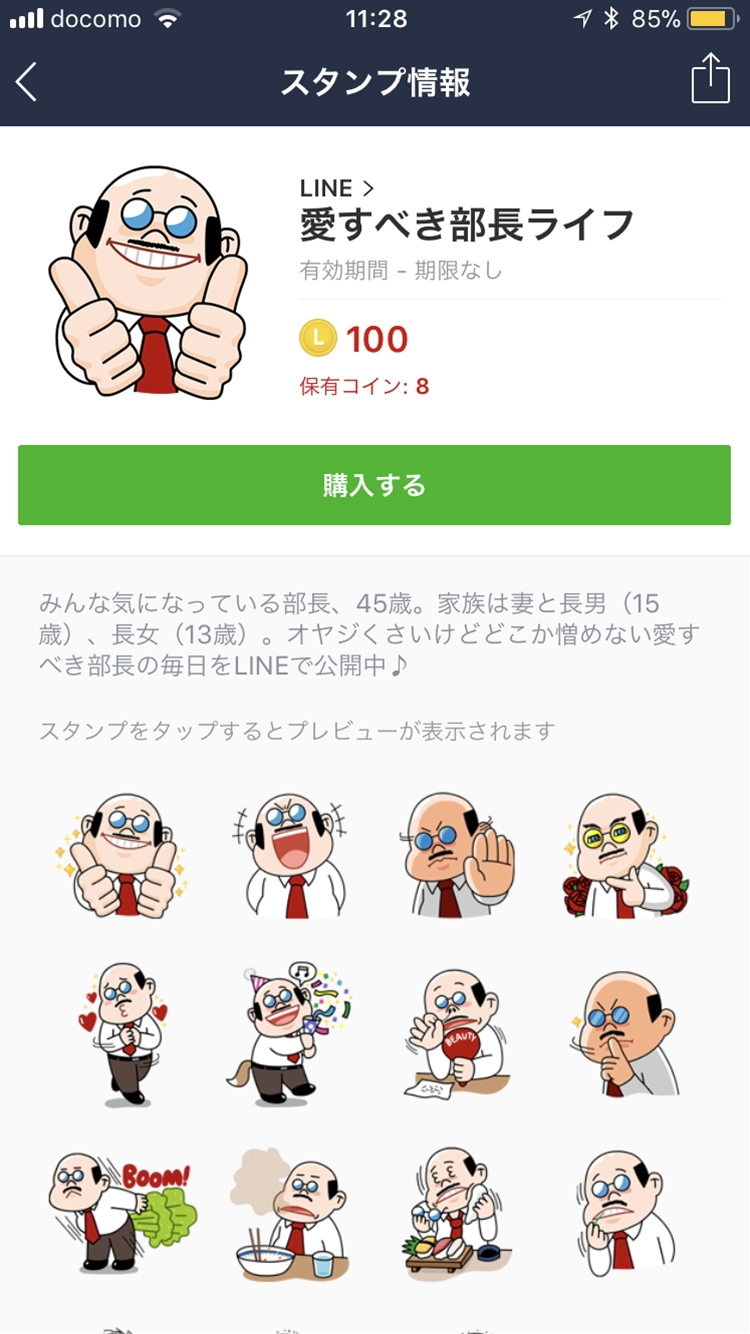Preview the thinking hand-on-chin sticker
This screenshot has width=750, height=1334.
(x=625, y=1033)
